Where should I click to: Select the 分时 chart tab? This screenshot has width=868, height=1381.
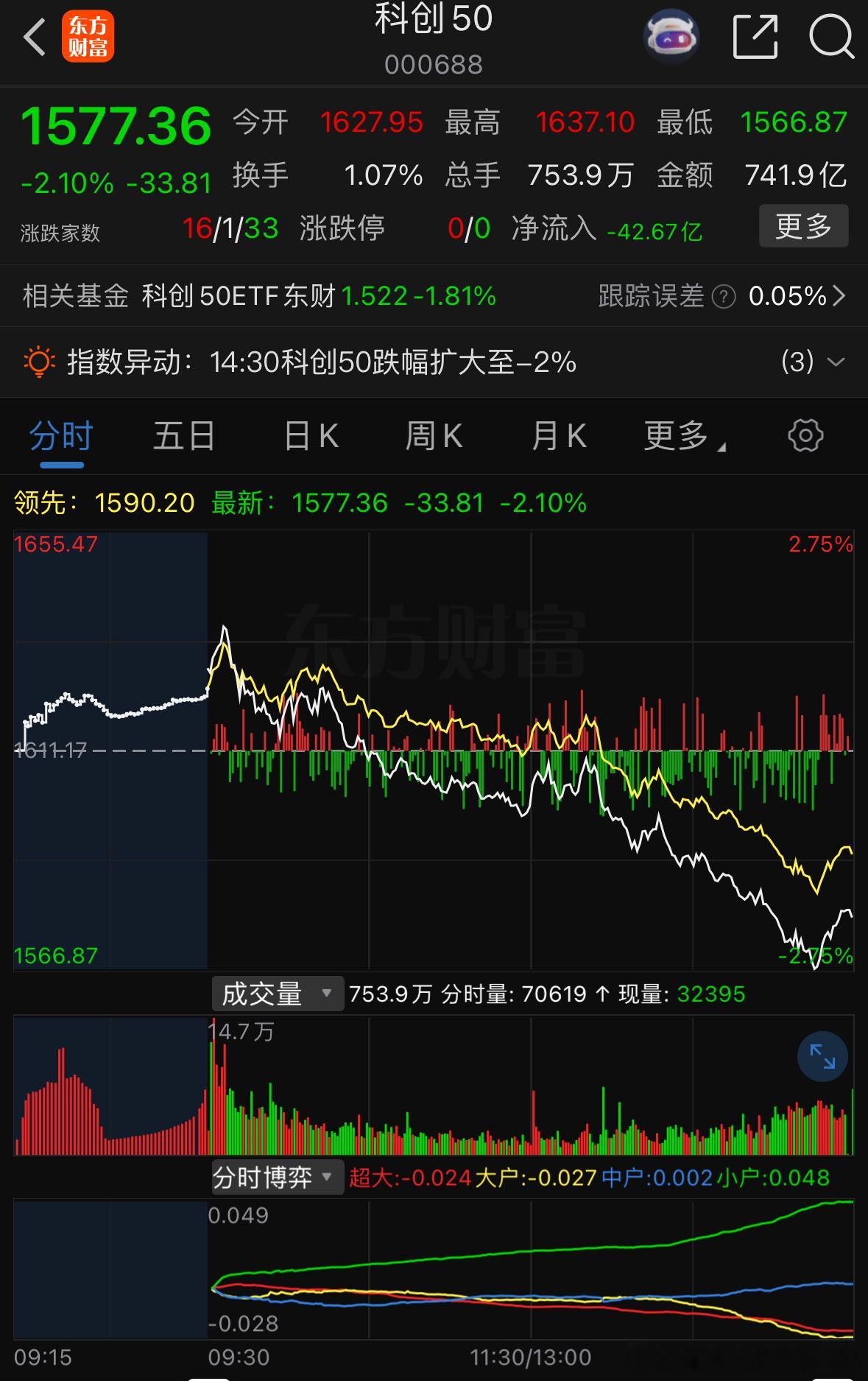point(61,435)
